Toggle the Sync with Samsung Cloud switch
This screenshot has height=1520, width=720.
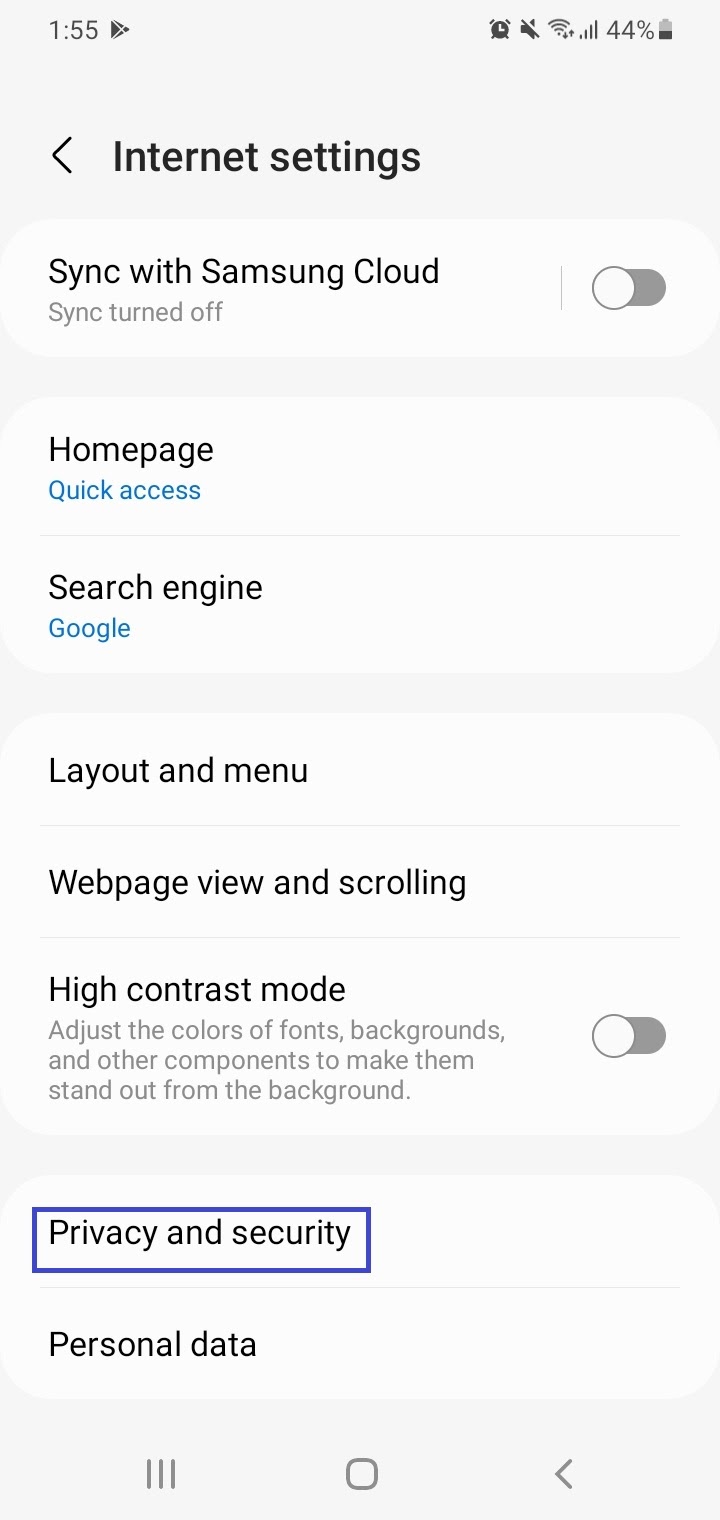click(629, 289)
